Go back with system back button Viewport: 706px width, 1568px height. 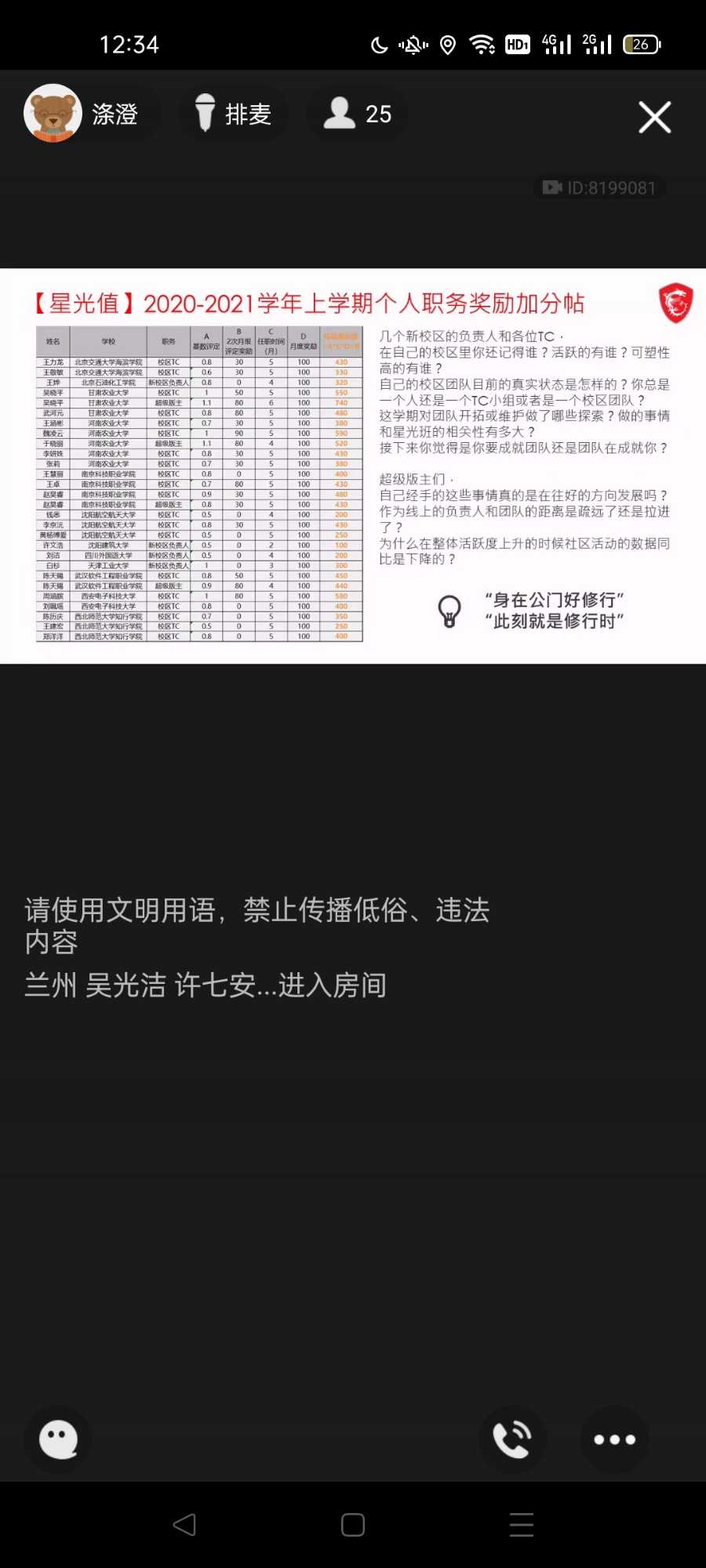[x=184, y=1525]
